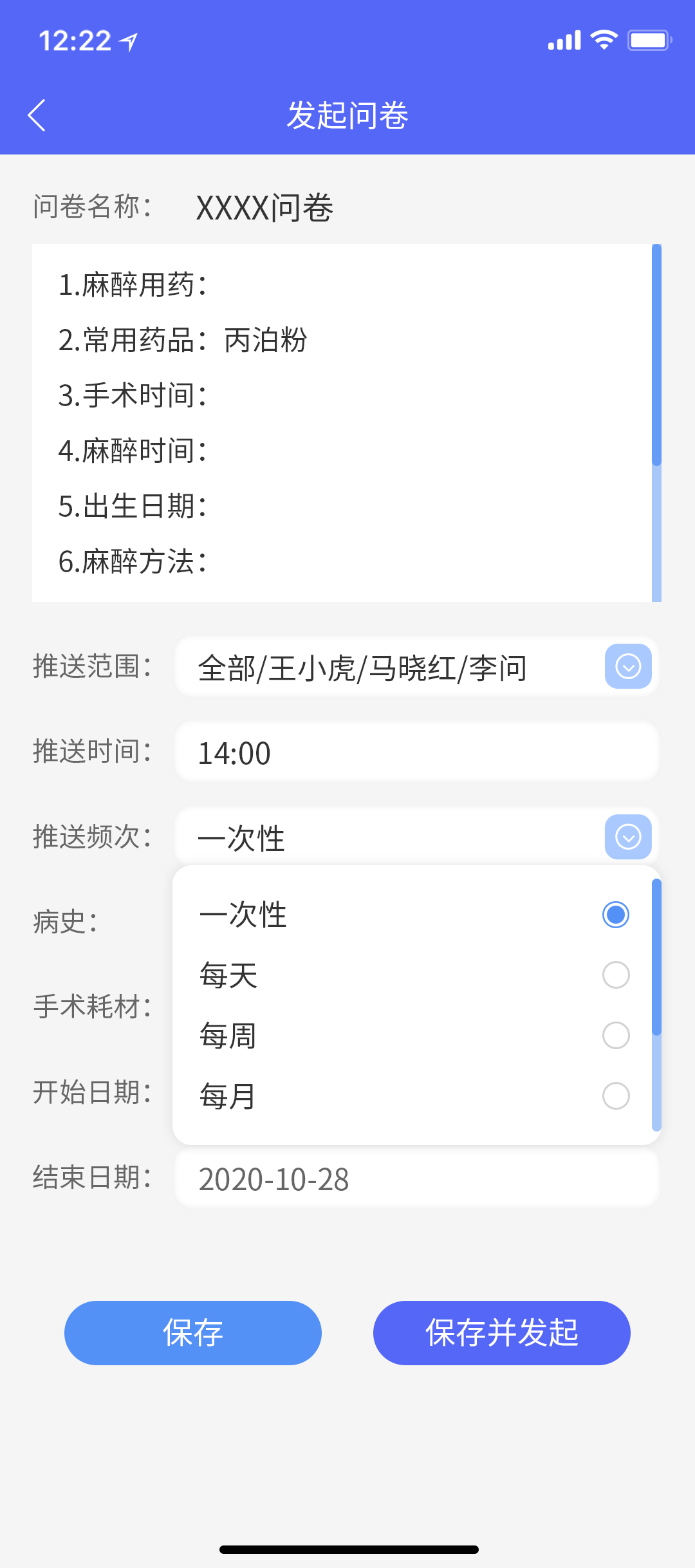Open the 结束日期 field showing 2020-10-28
This screenshot has height=1568, width=695.
point(417,1179)
